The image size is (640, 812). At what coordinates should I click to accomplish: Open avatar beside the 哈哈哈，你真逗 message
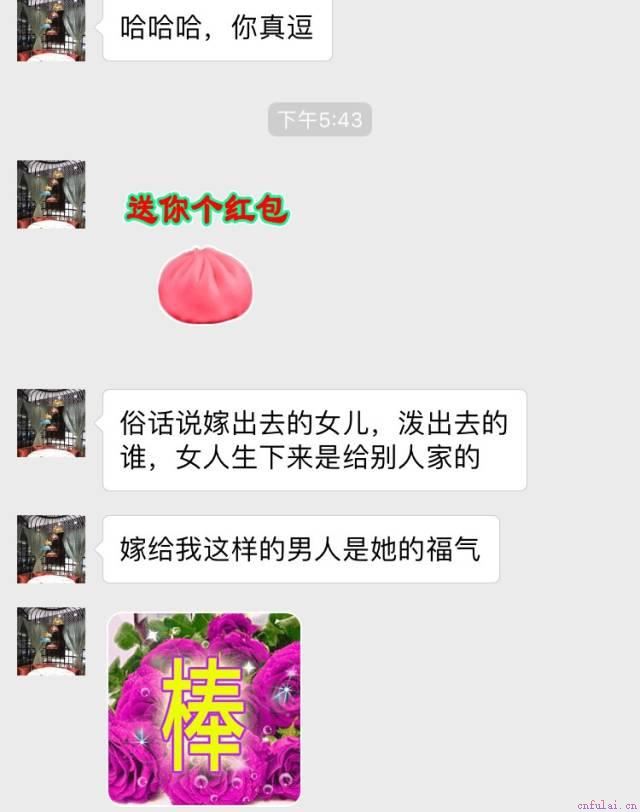pos(51,30)
